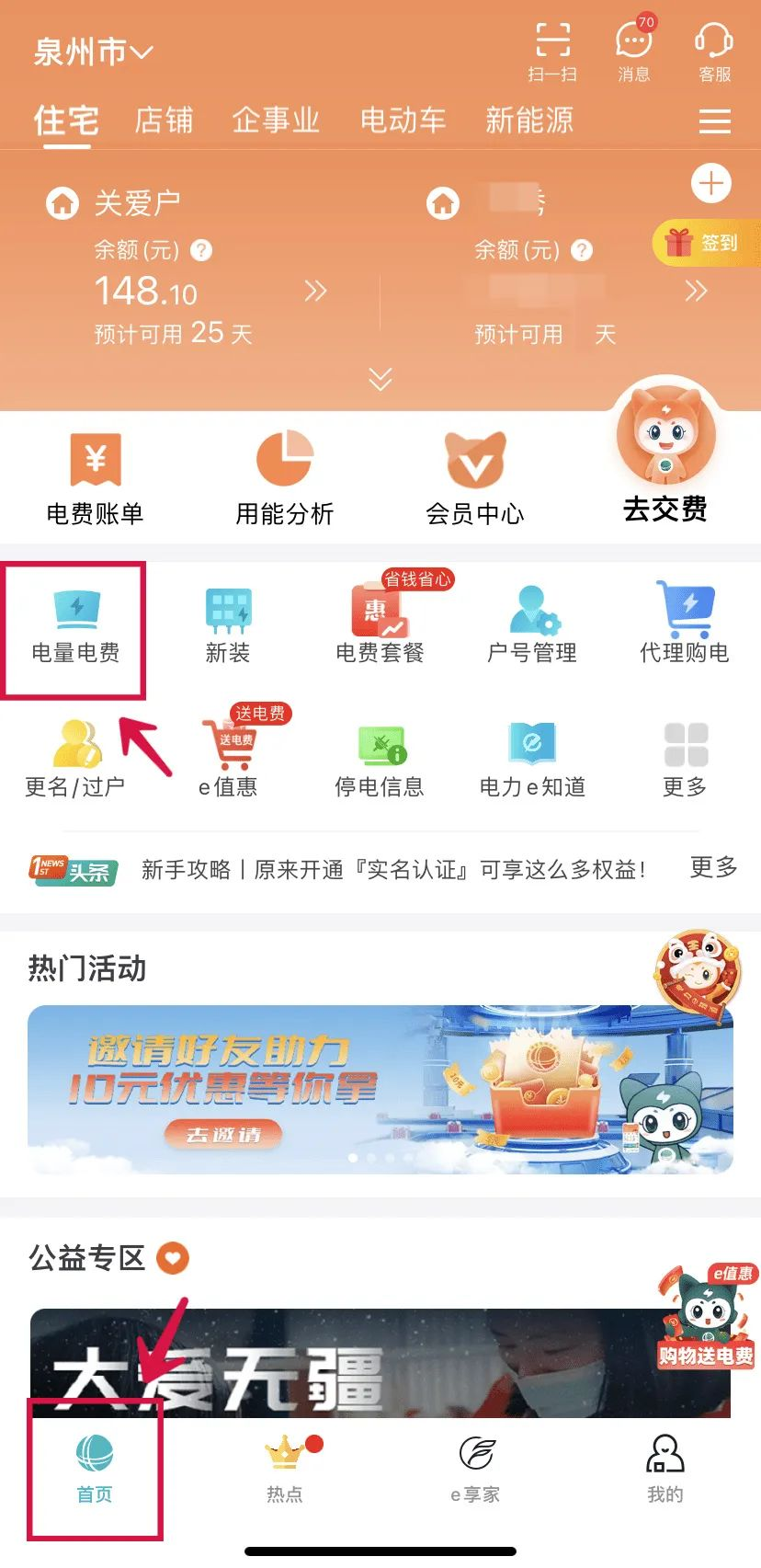Switch to the 电动车 tab
This screenshot has width=761, height=1568.
tap(403, 120)
